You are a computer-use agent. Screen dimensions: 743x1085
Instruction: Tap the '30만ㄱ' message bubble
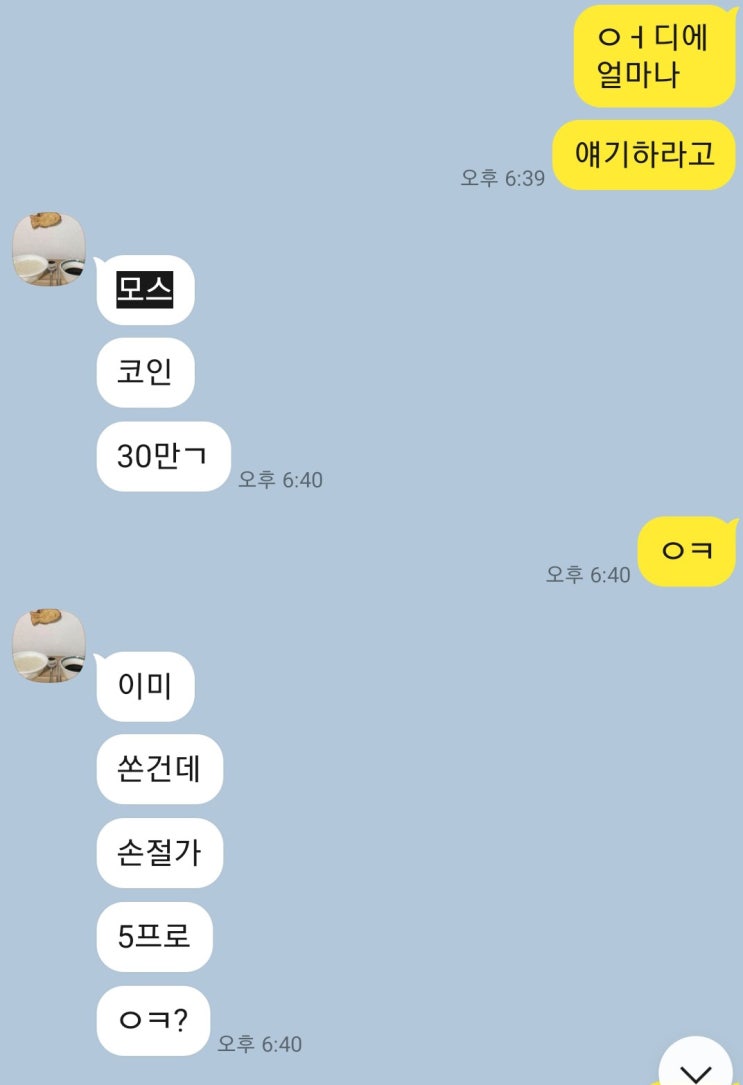pyautogui.click(x=164, y=456)
